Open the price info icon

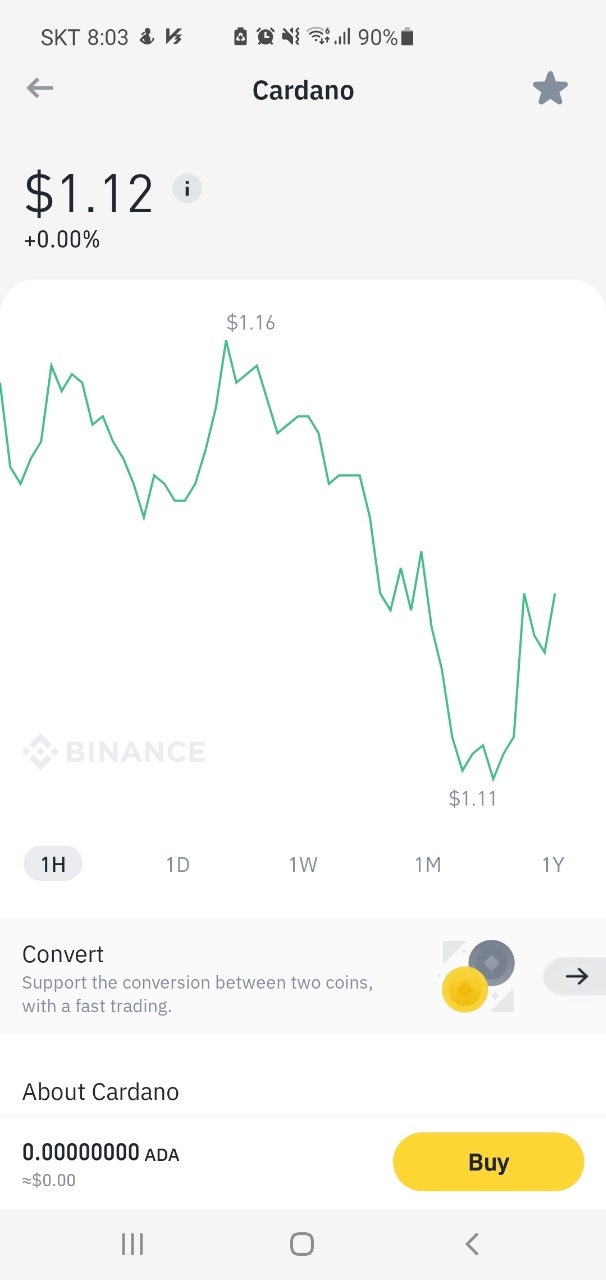point(187,188)
